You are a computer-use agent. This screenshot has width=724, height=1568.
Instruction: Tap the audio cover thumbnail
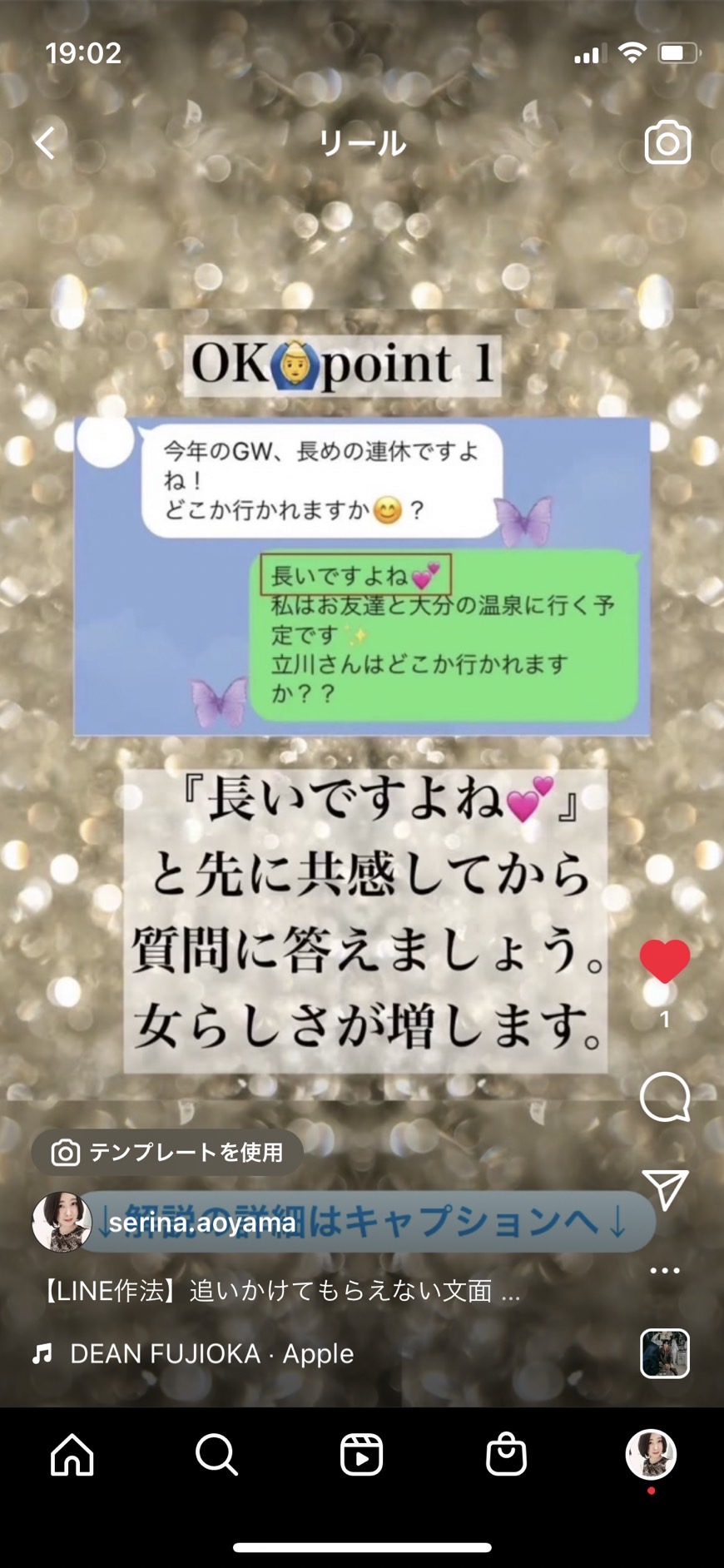click(664, 1353)
